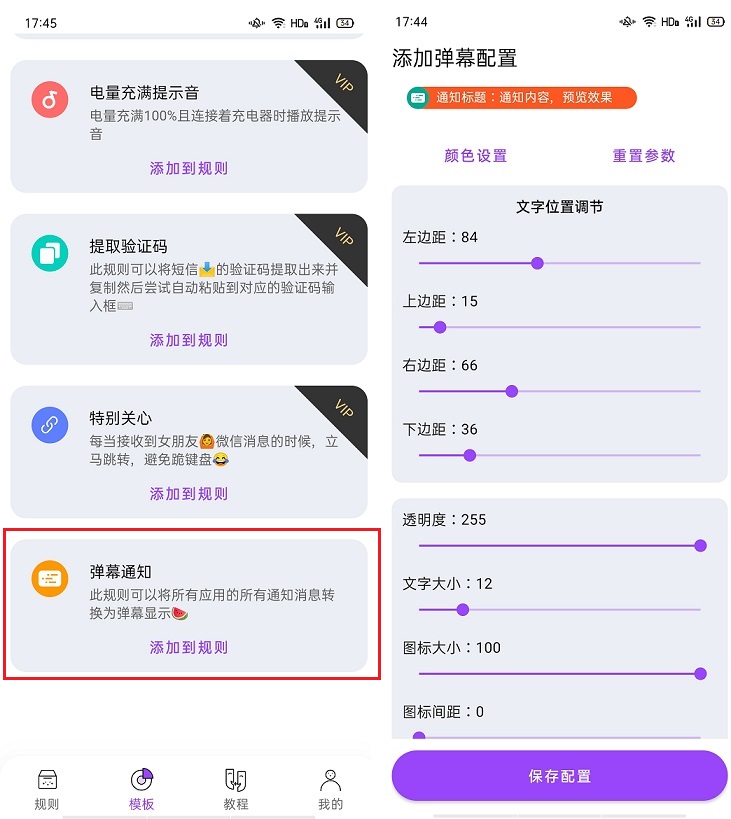The image size is (731, 819).
Task: Tap 添加到规则 under 提取验证码
Action: [189, 340]
